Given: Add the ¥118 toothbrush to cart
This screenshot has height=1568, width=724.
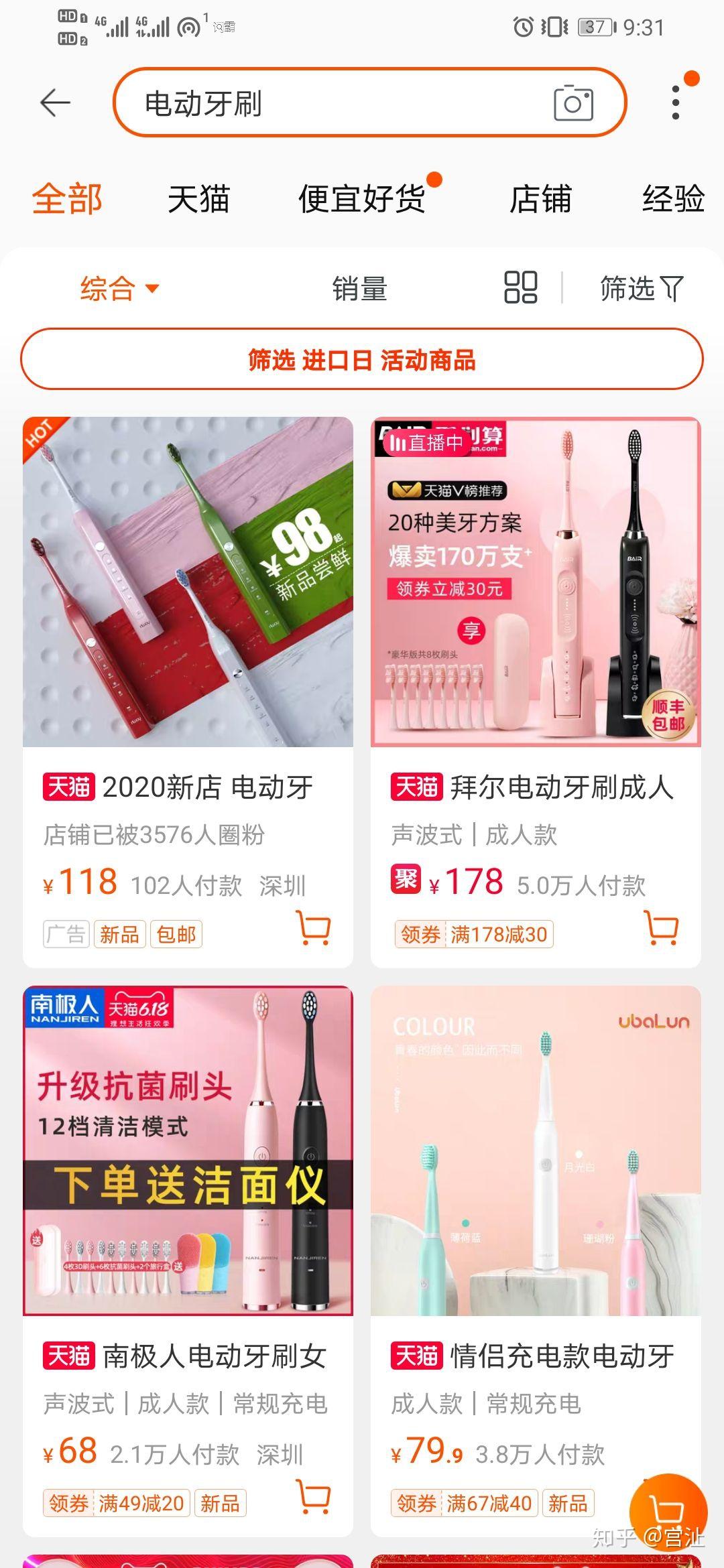Looking at the screenshot, I should click(313, 928).
